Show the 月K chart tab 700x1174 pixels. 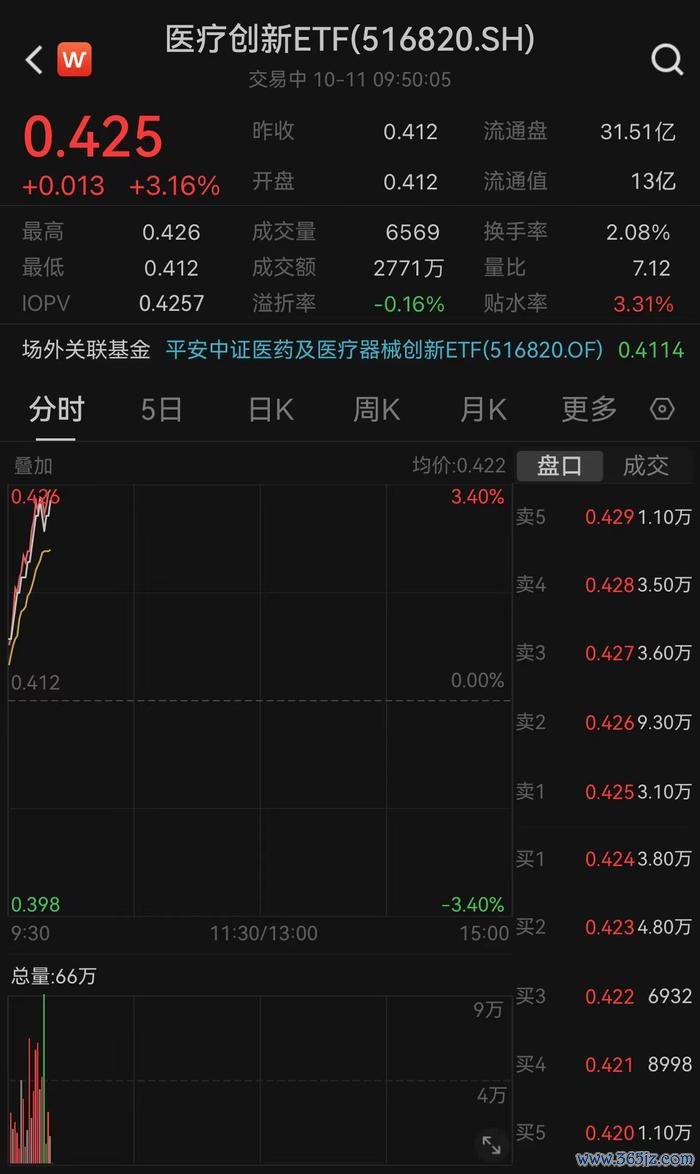483,409
